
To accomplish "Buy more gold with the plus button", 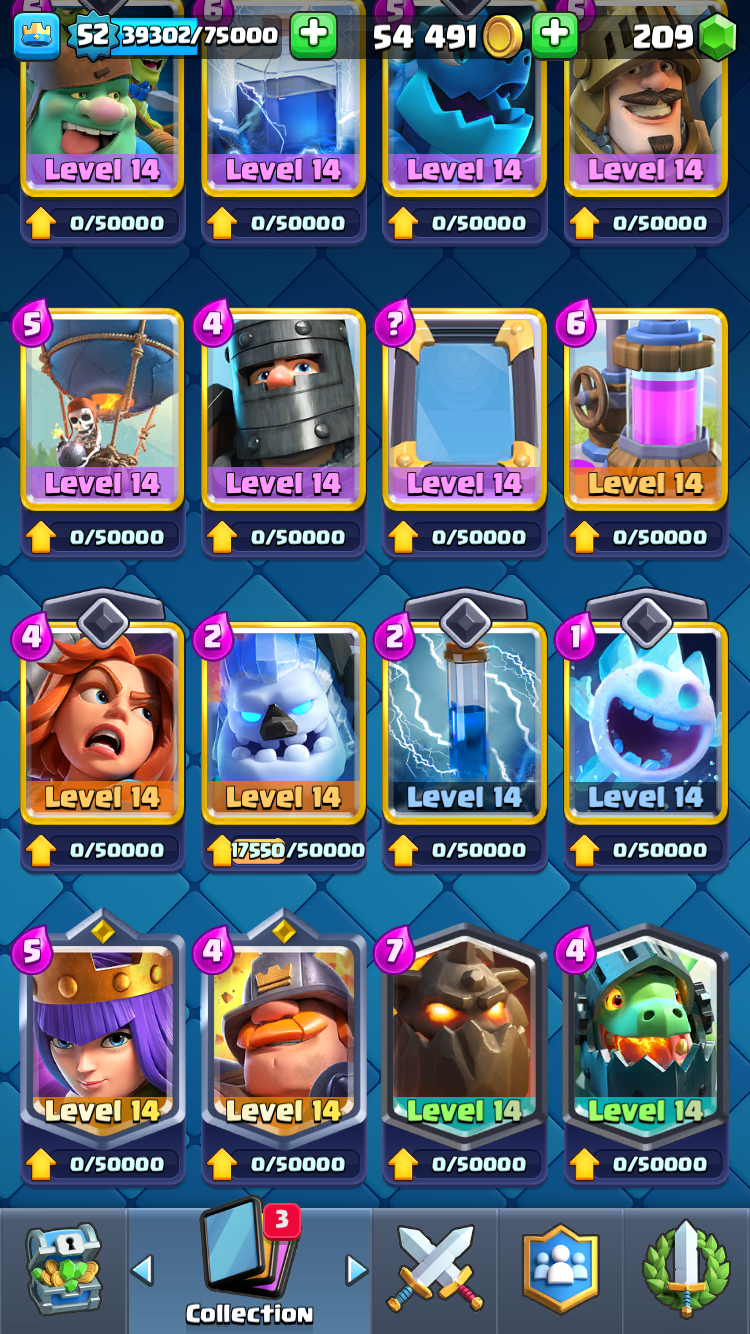I will click(555, 36).
